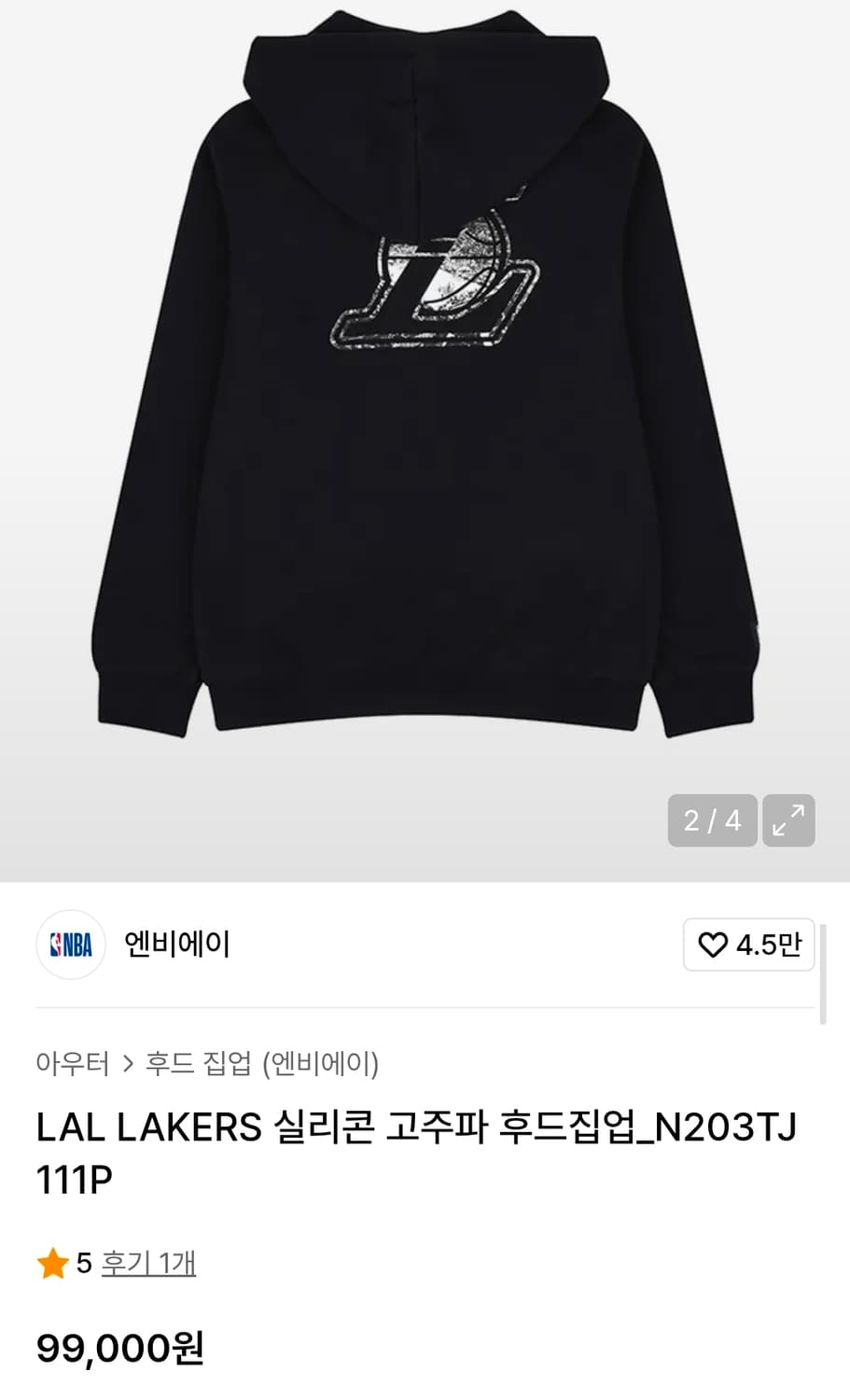The height and width of the screenshot is (1400, 850).
Task: Open the 후기 1개 reviews link
Action: click(x=148, y=1264)
